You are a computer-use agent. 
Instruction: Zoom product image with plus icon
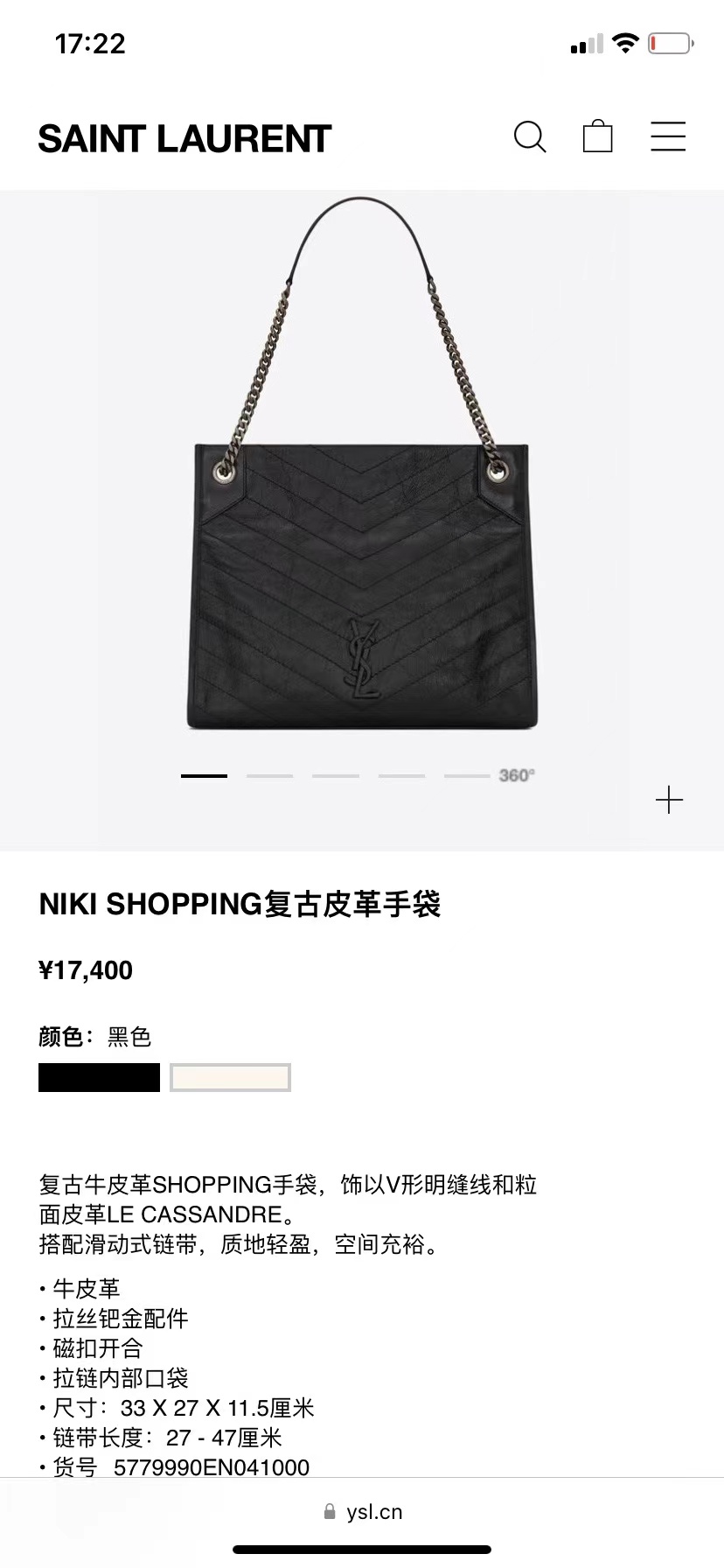[669, 800]
